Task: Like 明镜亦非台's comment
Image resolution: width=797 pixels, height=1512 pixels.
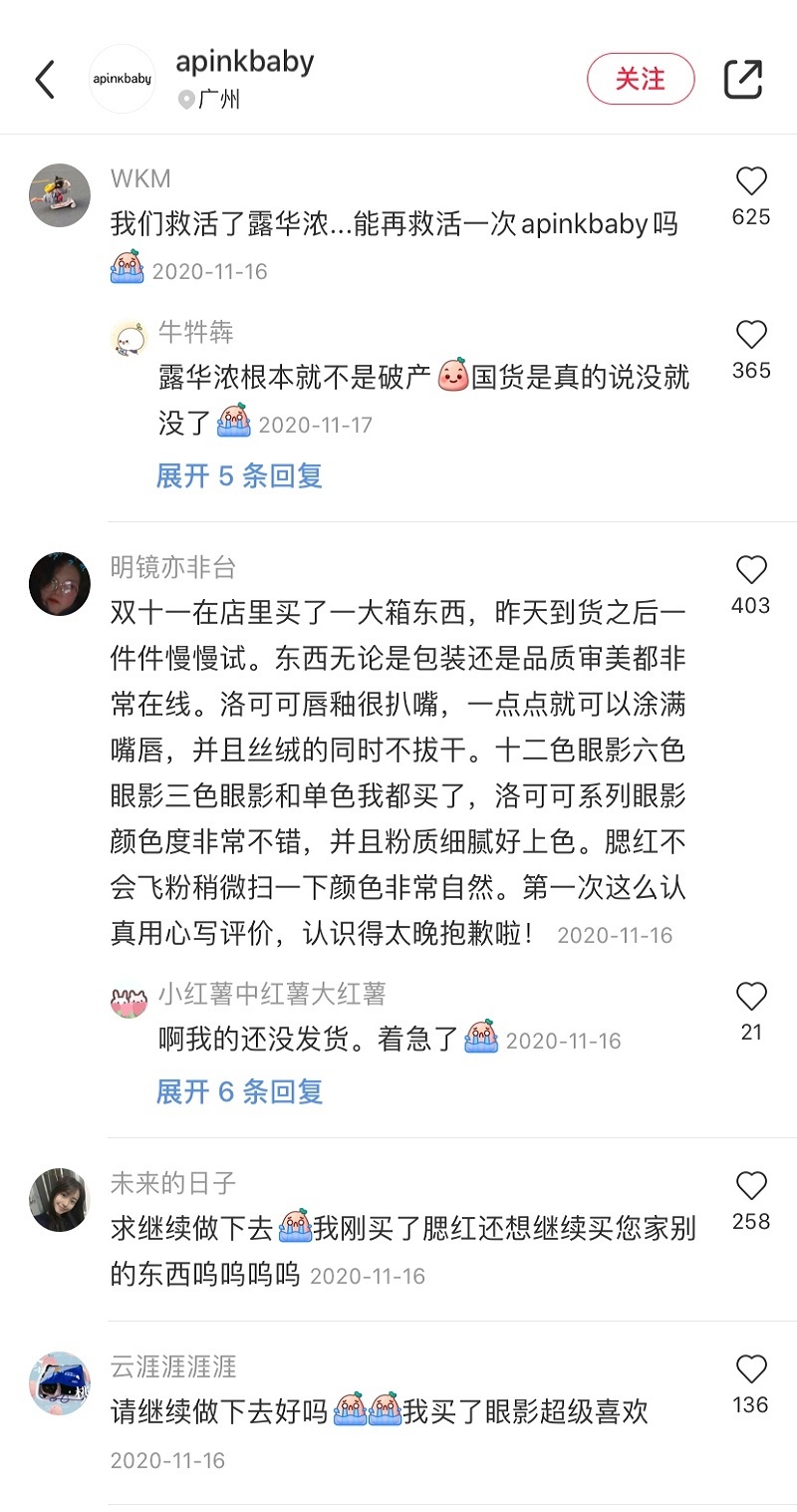Action: click(x=750, y=570)
